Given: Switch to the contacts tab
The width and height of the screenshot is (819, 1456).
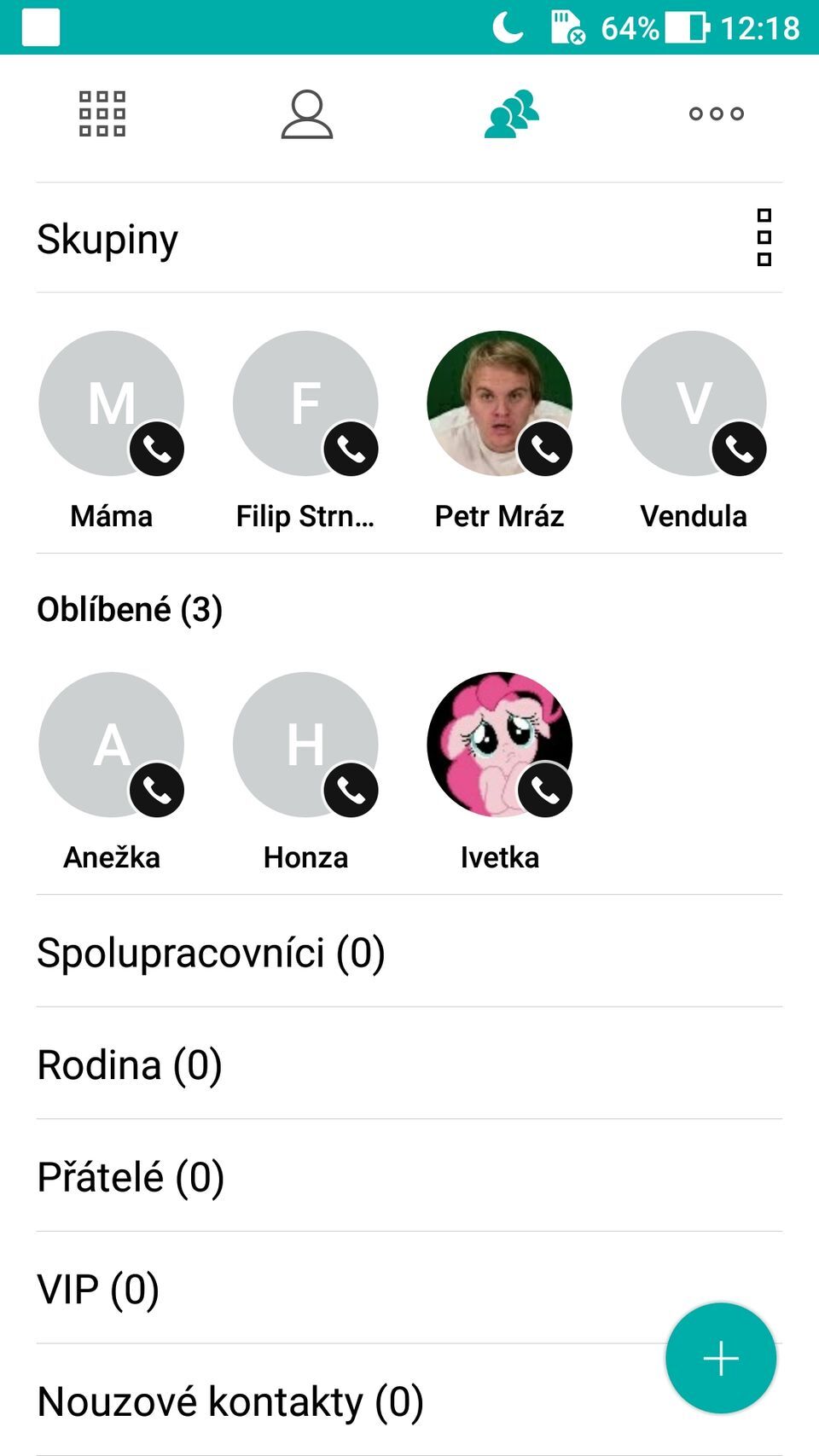Looking at the screenshot, I should point(306,113).
